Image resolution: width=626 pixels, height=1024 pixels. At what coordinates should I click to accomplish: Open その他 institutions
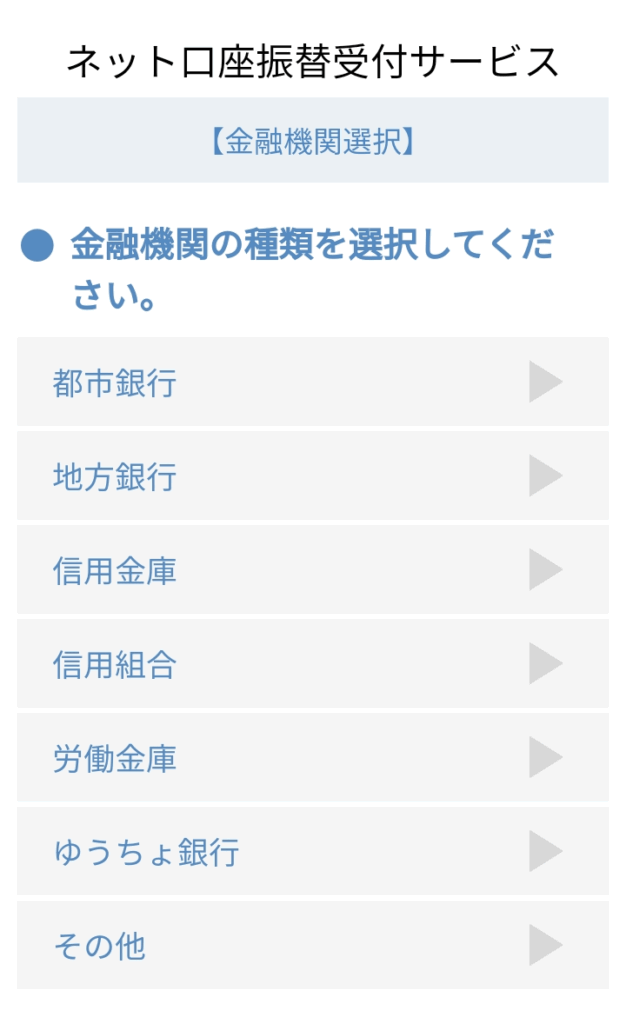(x=312, y=945)
